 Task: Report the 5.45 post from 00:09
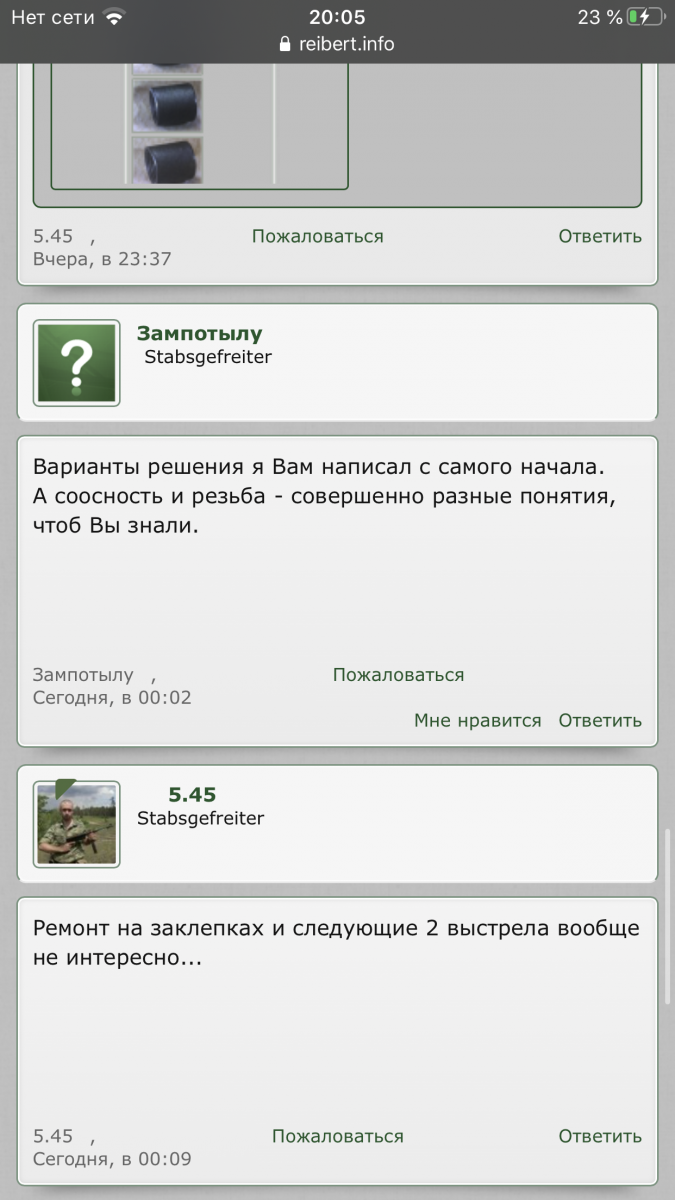pyautogui.click(x=337, y=1137)
